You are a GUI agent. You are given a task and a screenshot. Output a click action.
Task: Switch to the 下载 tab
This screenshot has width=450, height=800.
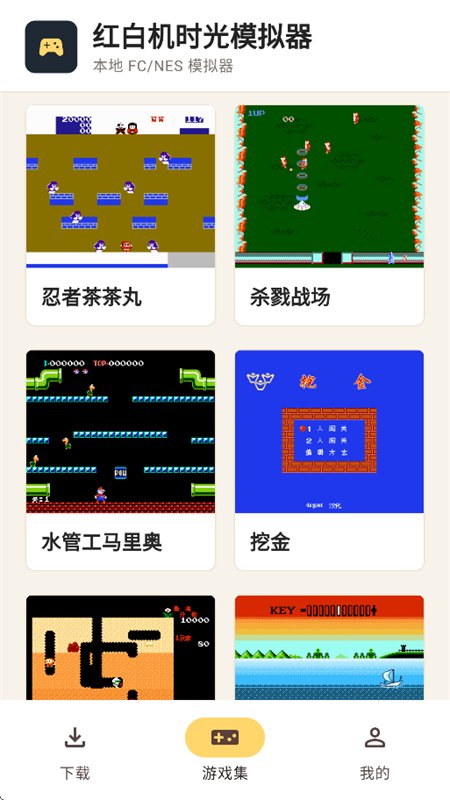coord(75,754)
